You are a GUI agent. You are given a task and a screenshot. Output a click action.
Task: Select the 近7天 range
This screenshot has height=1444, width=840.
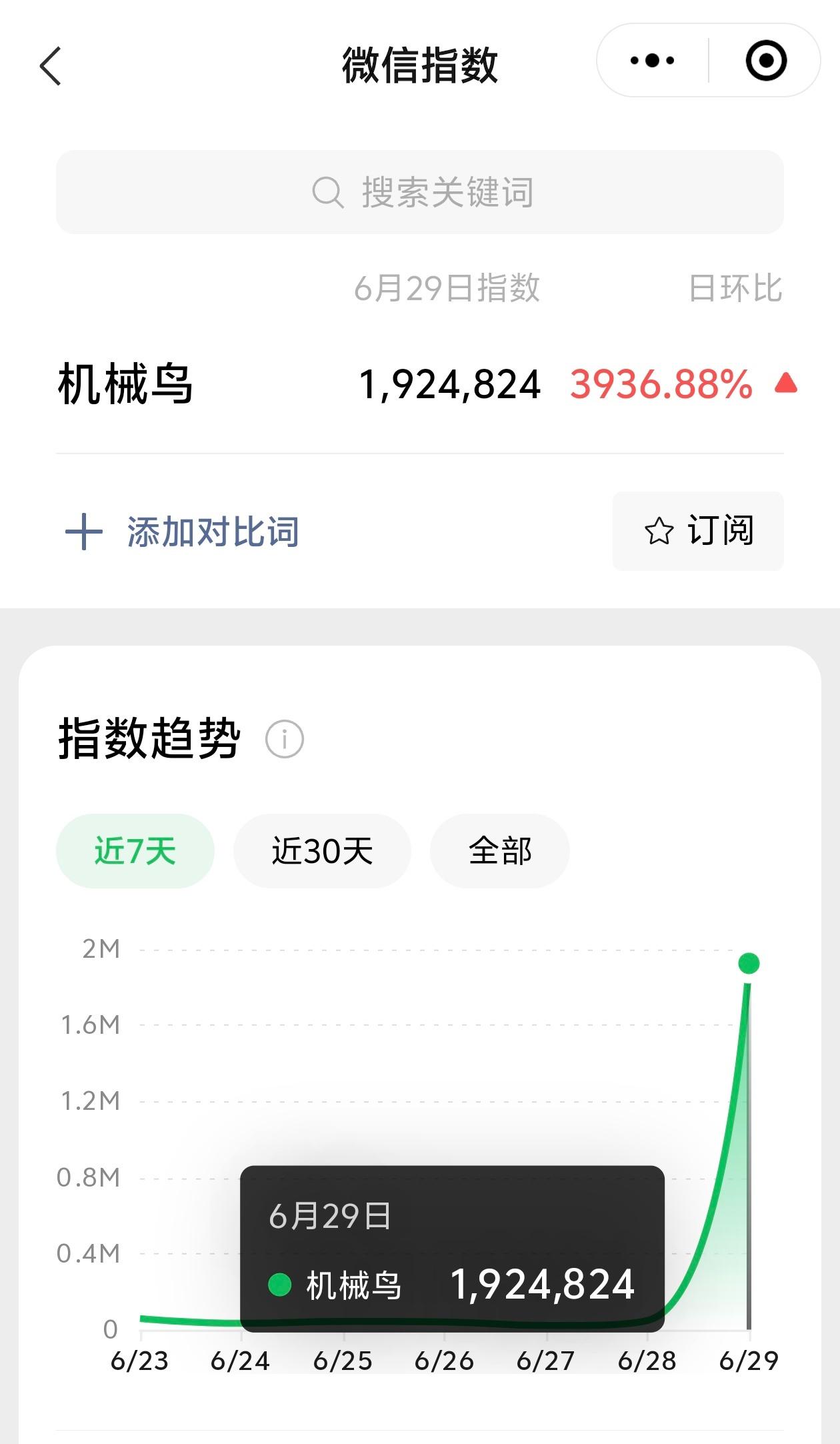click(x=135, y=850)
